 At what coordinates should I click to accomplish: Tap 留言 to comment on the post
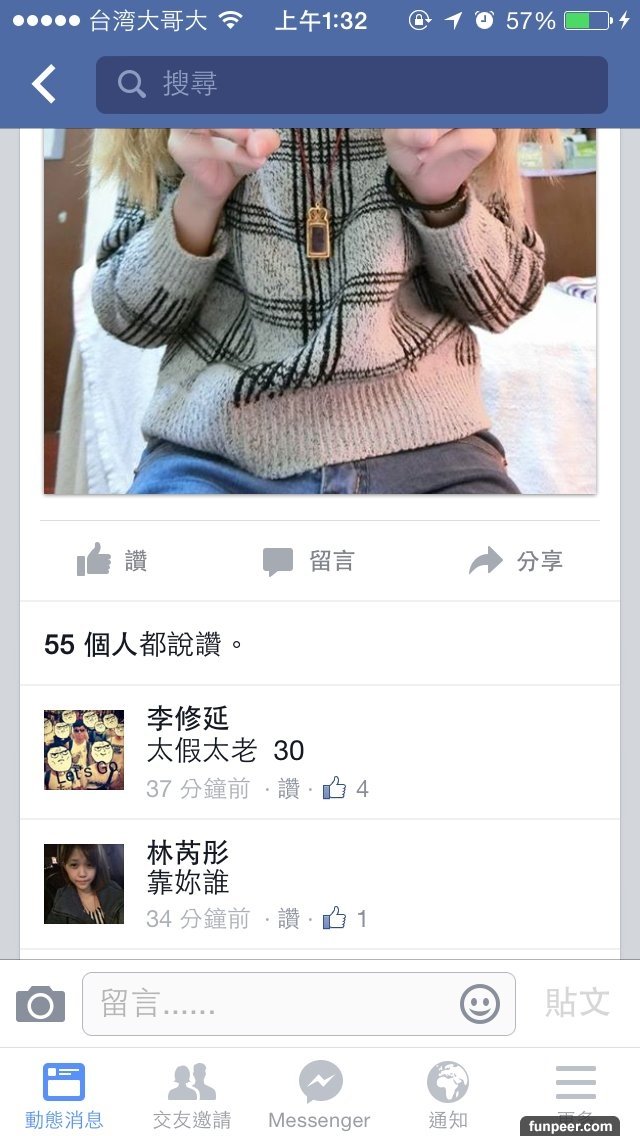point(308,561)
